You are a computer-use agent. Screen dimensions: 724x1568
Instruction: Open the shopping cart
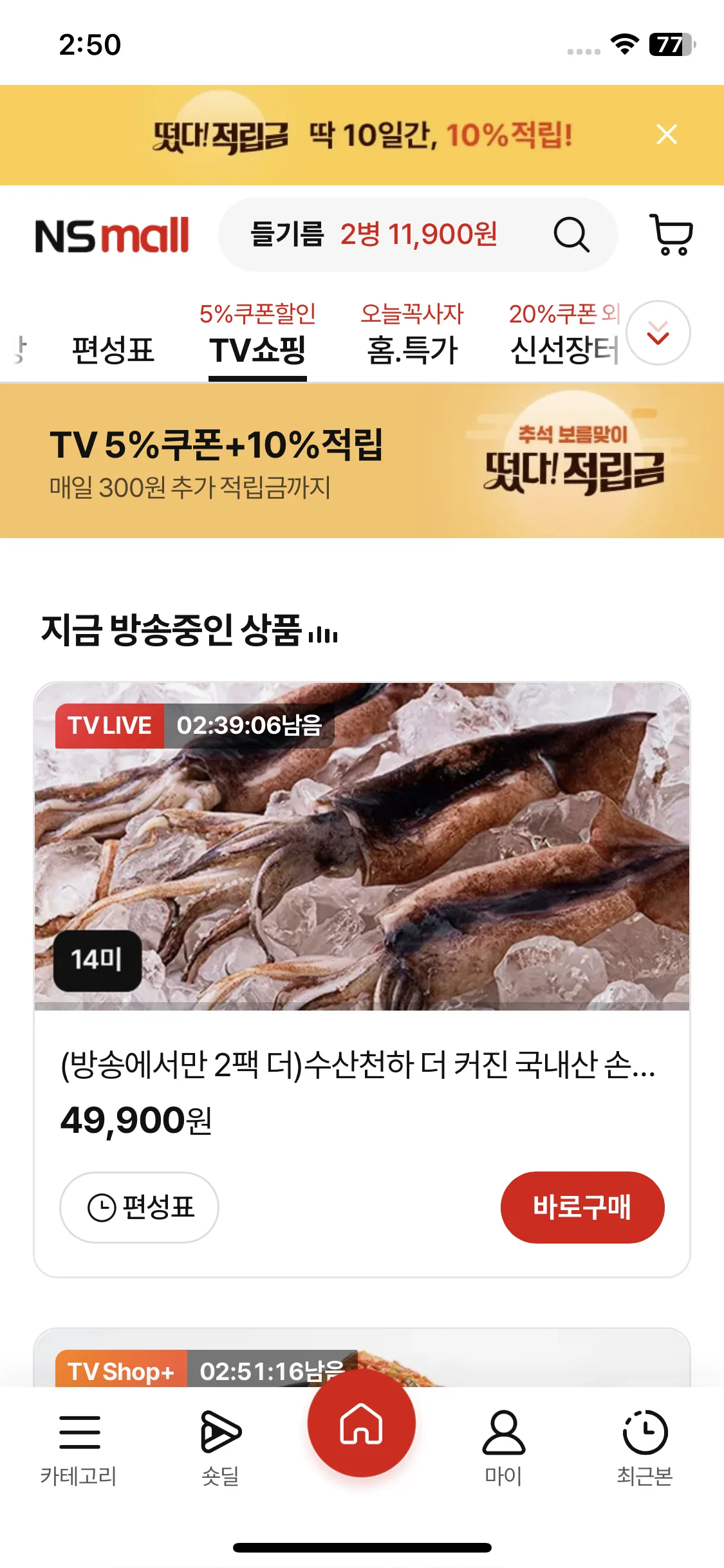tap(672, 235)
